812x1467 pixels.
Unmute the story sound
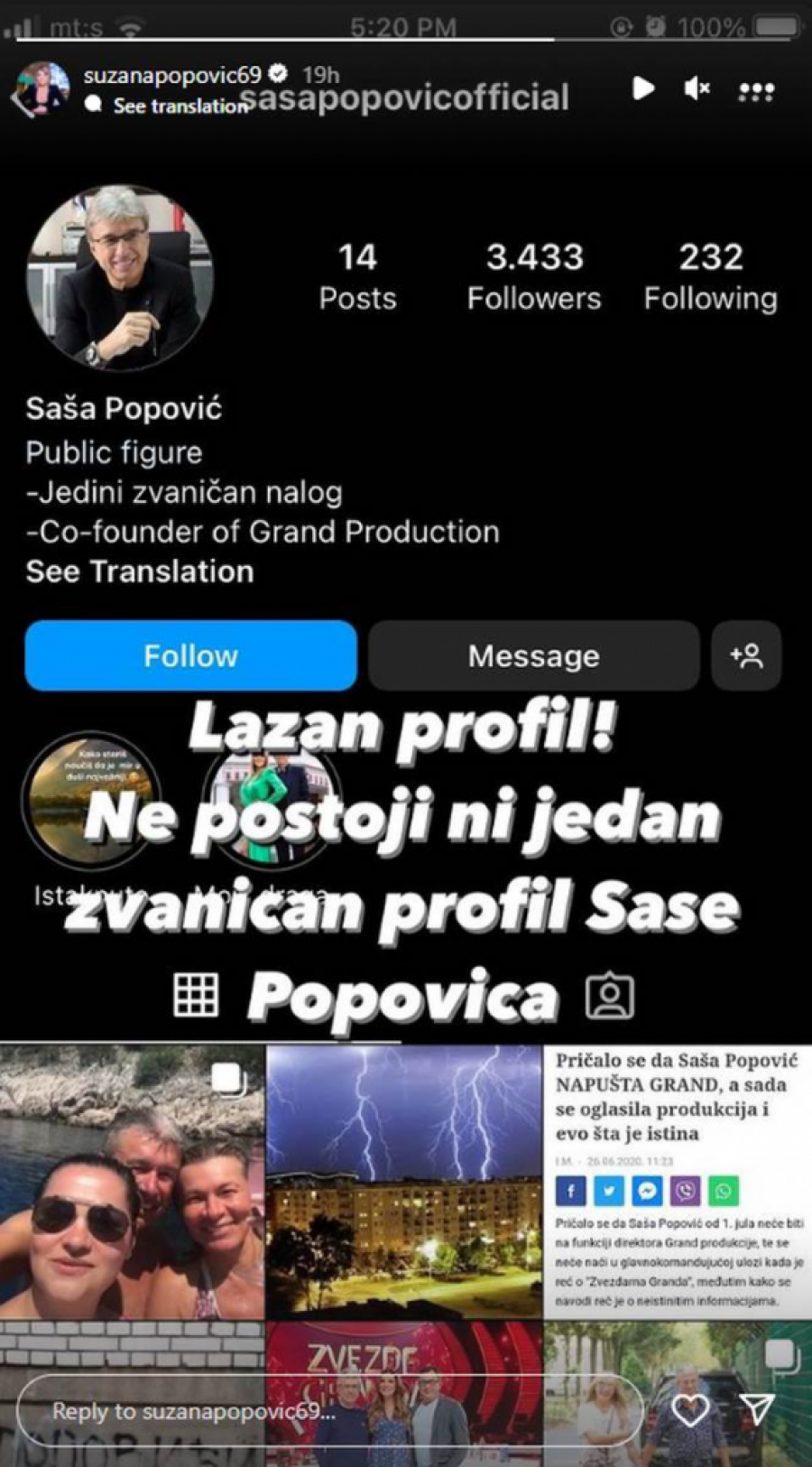(697, 88)
